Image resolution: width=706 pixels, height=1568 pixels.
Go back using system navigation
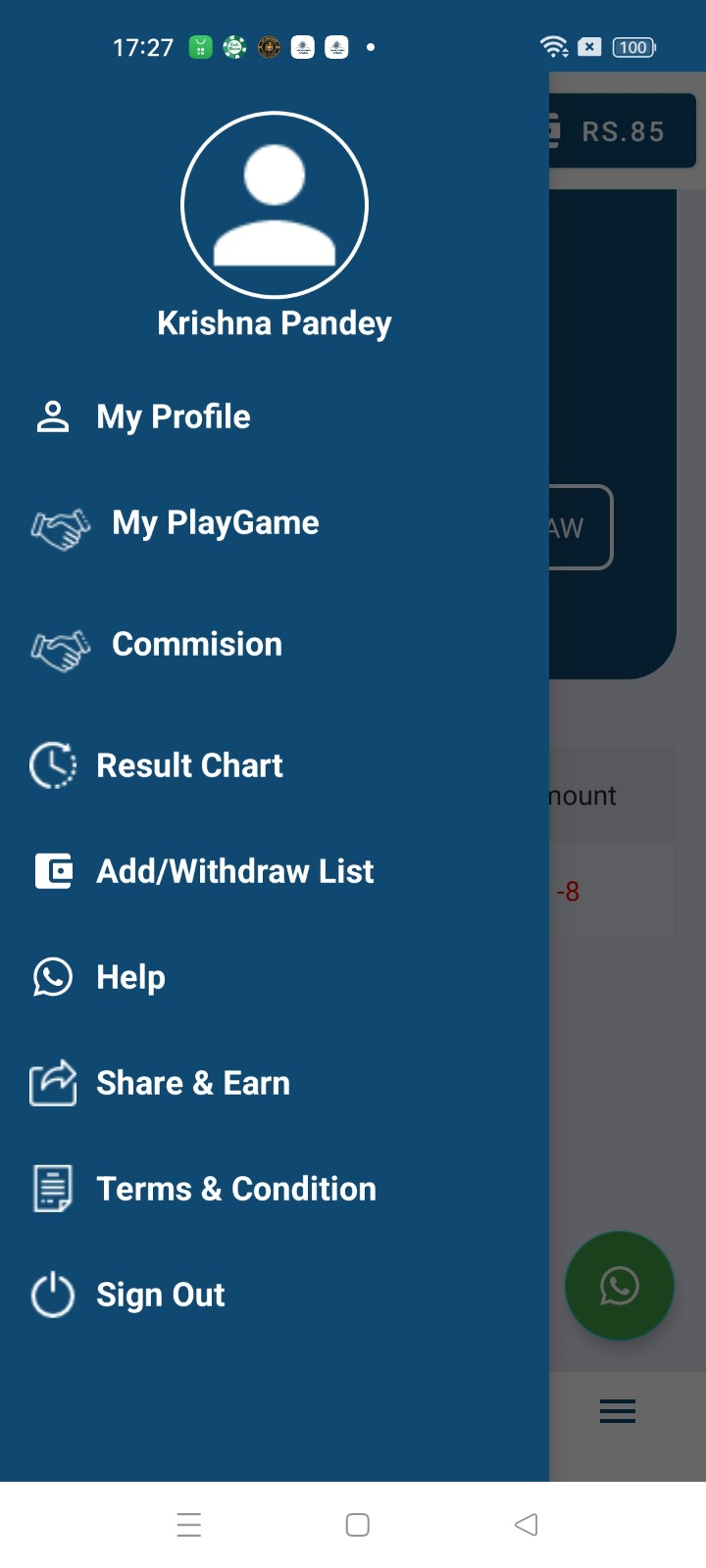527,1525
